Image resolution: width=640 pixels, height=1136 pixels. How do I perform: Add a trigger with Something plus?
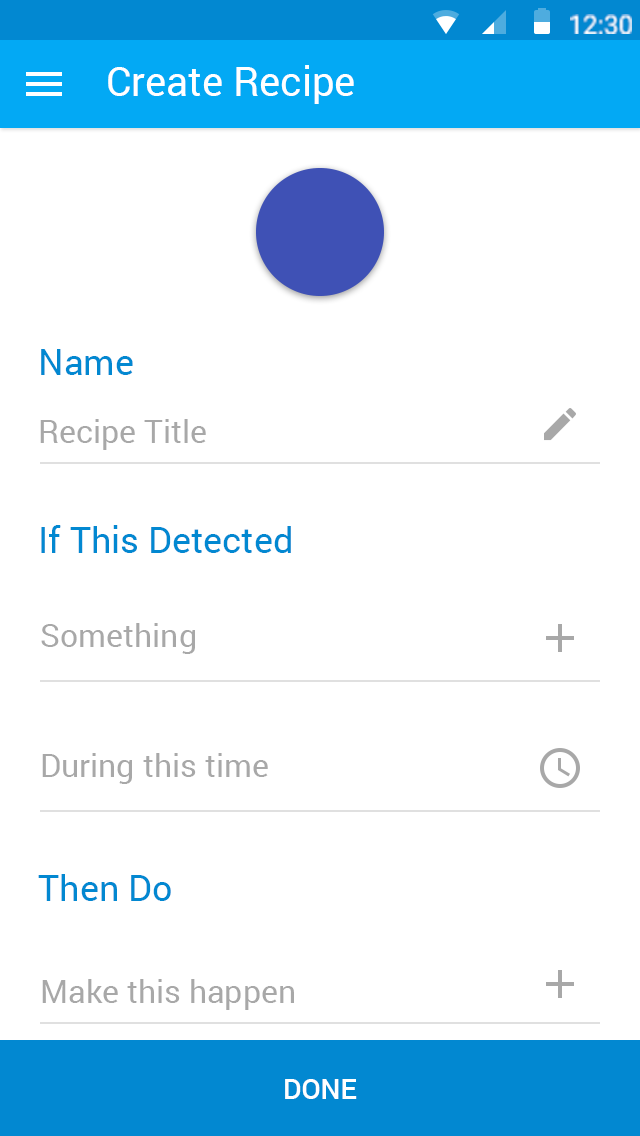(x=560, y=638)
